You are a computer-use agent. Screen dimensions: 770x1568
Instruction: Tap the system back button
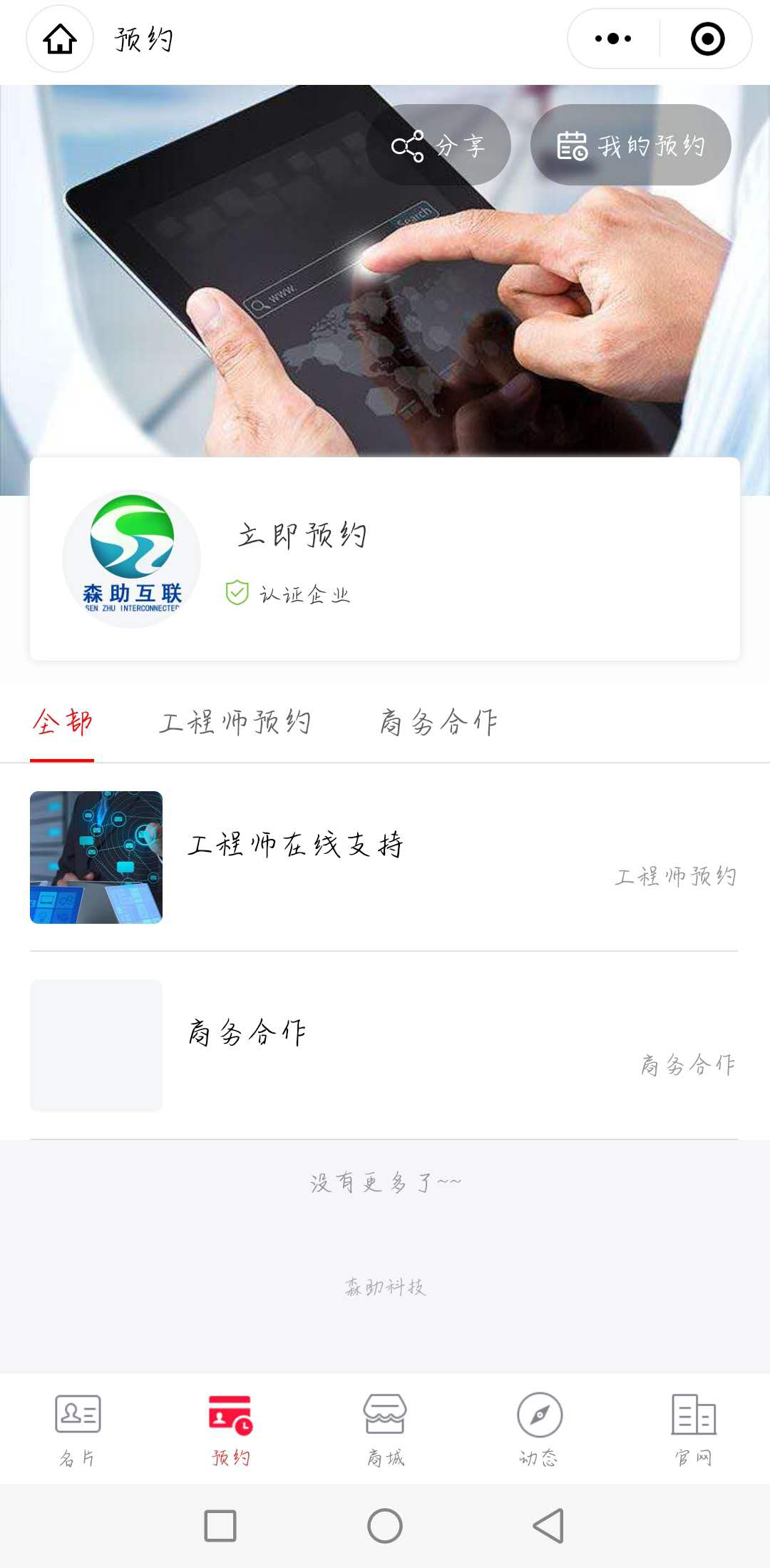548,1526
